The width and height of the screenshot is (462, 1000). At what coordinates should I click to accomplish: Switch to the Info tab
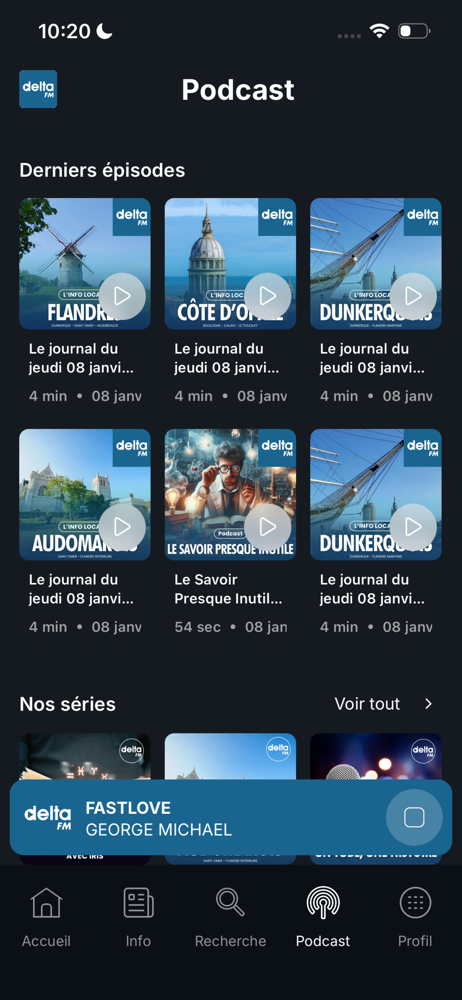138,917
